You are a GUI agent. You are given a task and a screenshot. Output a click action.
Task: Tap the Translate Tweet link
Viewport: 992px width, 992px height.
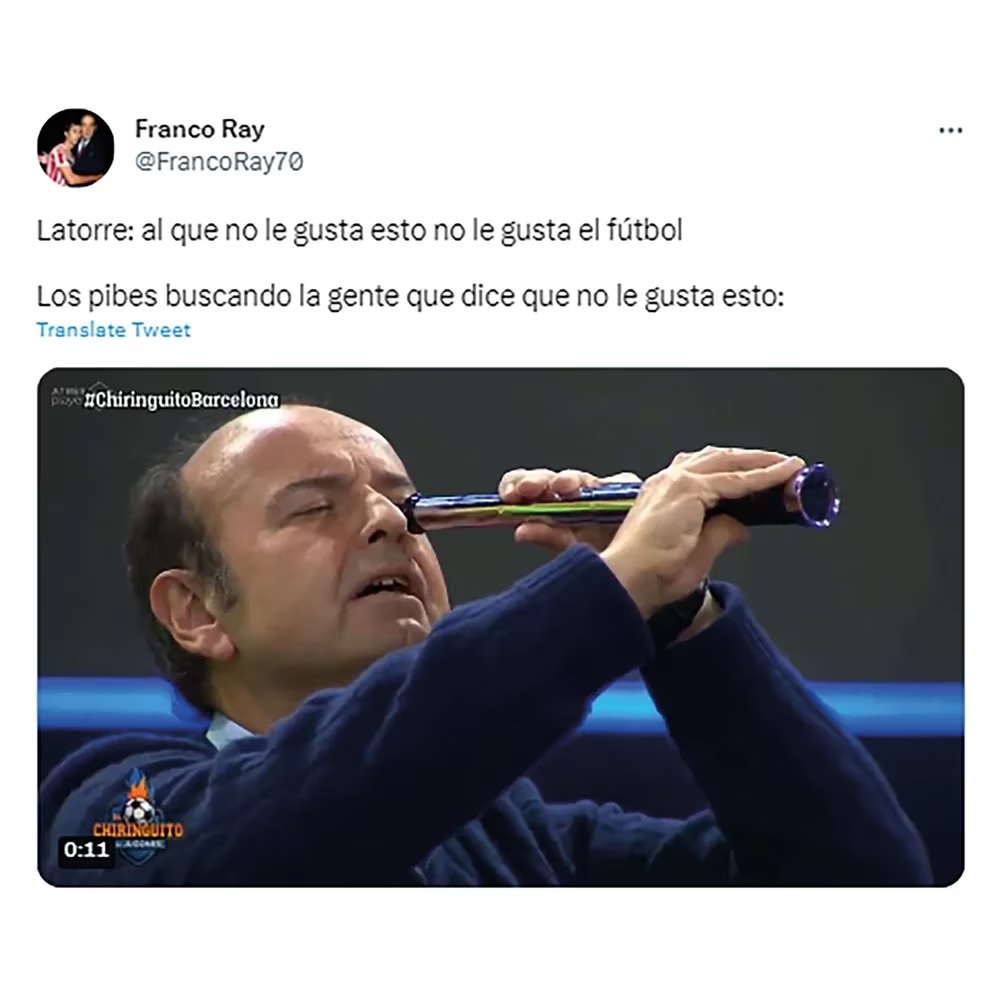click(x=113, y=330)
